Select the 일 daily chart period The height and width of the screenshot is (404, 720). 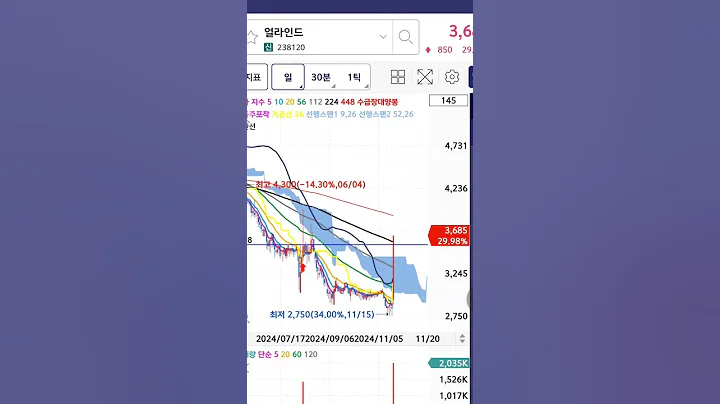point(288,77)
